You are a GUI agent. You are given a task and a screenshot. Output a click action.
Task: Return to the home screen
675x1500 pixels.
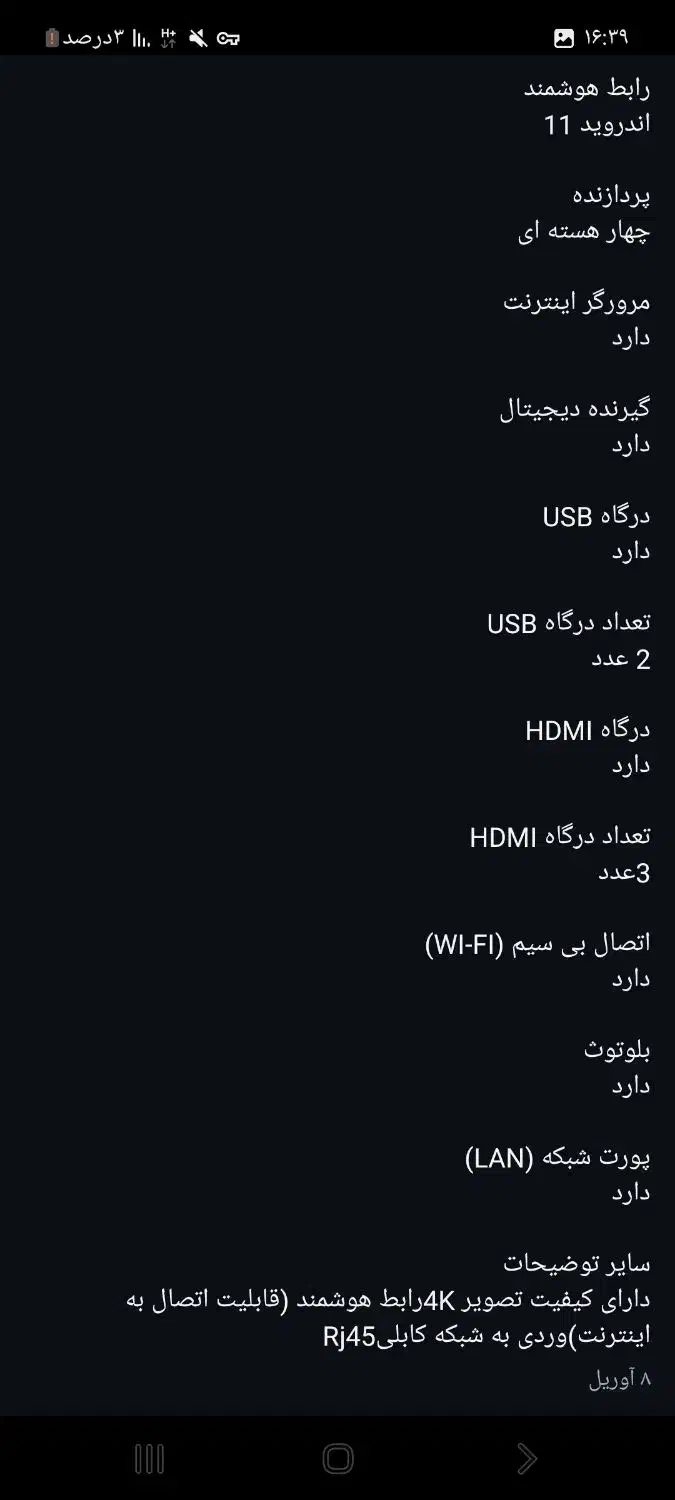(338, 1459)
